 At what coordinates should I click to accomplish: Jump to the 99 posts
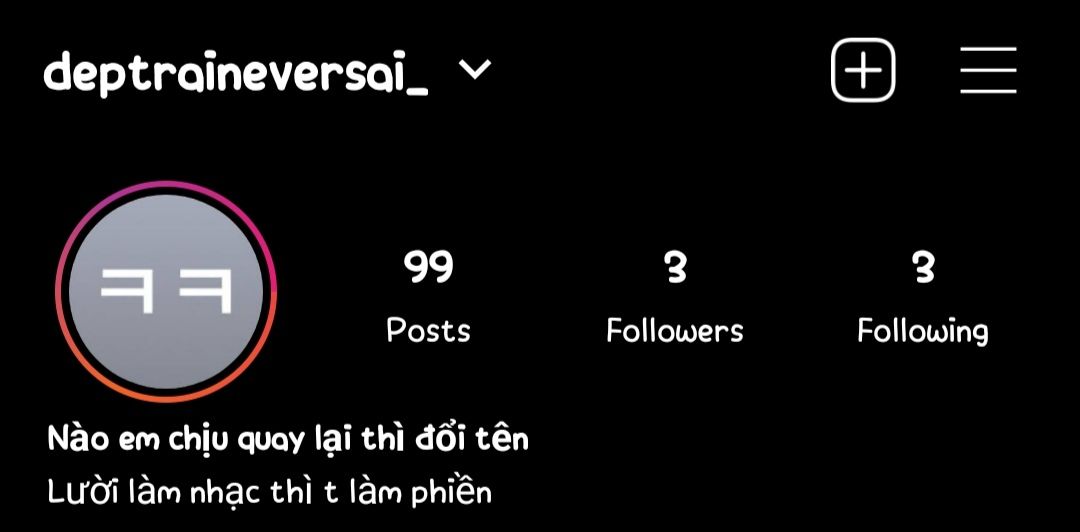coord(428,297)
